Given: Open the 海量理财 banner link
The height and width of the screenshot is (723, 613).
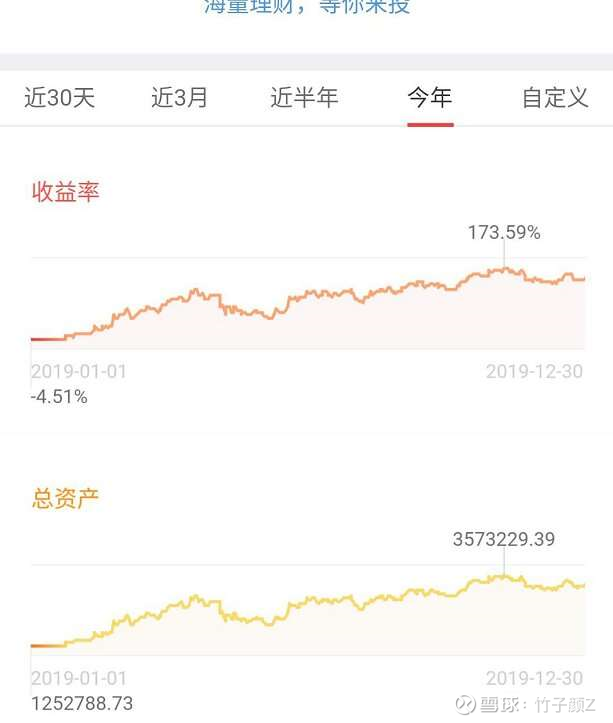Looking at the screenshot, I should [307, 8].
